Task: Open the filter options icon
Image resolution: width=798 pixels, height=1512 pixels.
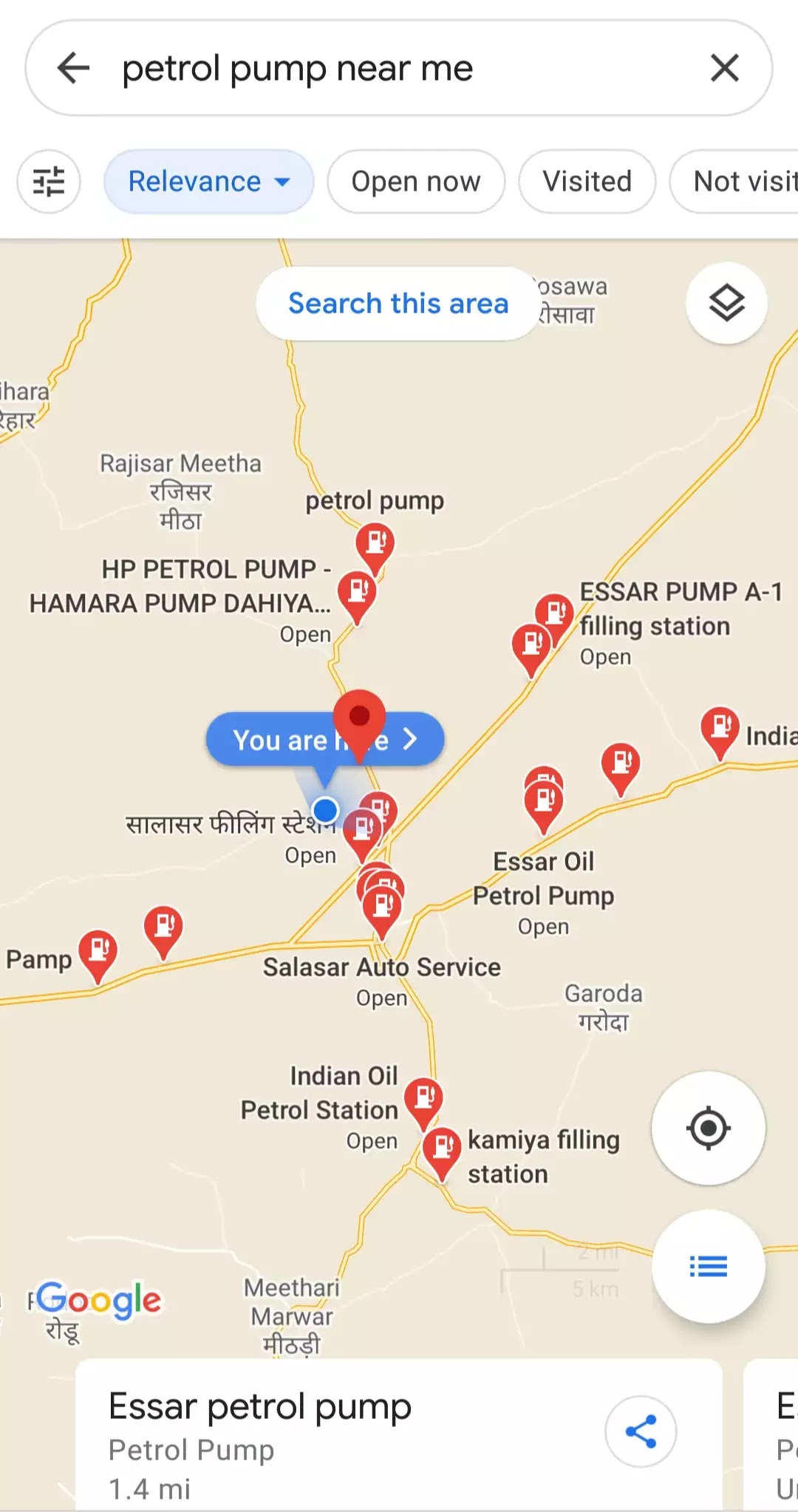Action: [49, 182]
